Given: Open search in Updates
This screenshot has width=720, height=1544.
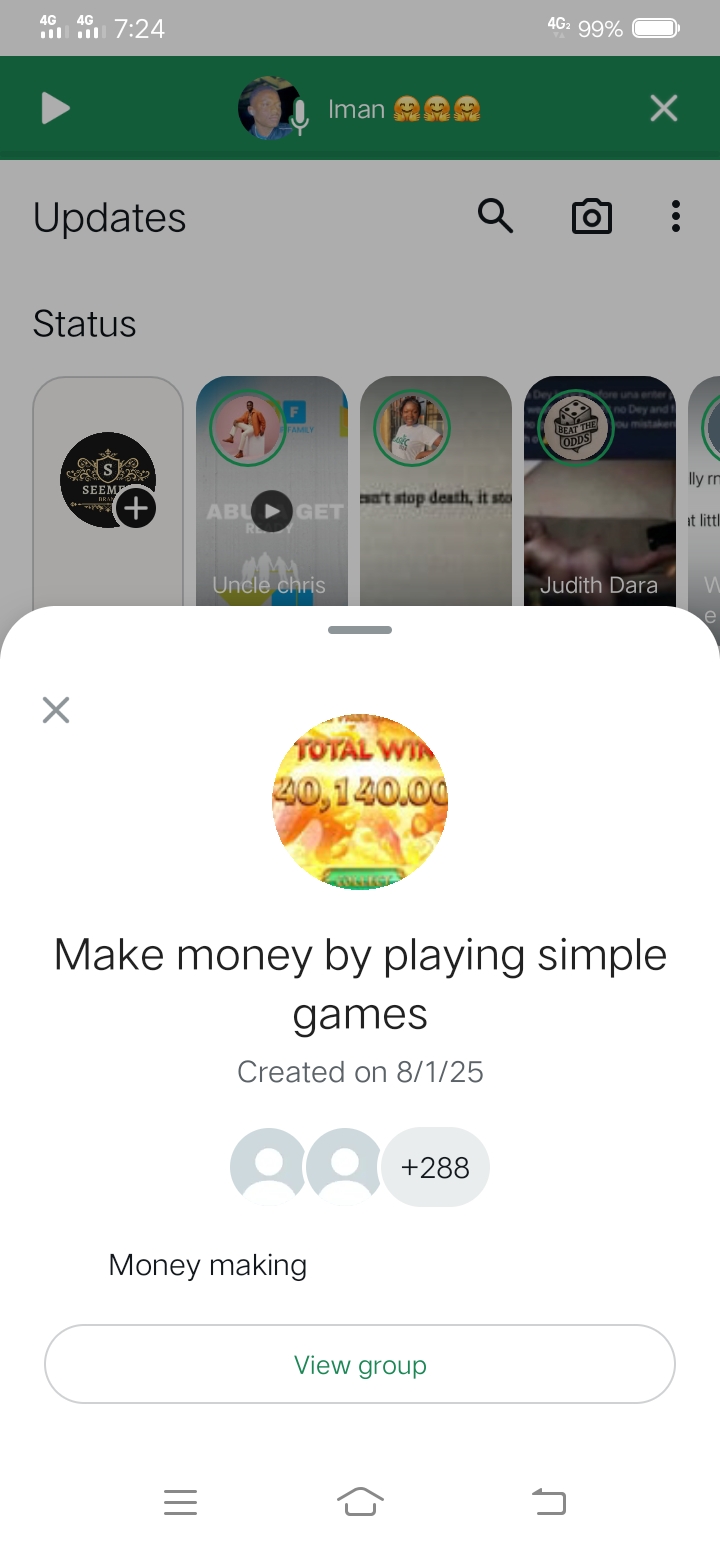Looking at the screenshot, I should [x=495, y=216].
